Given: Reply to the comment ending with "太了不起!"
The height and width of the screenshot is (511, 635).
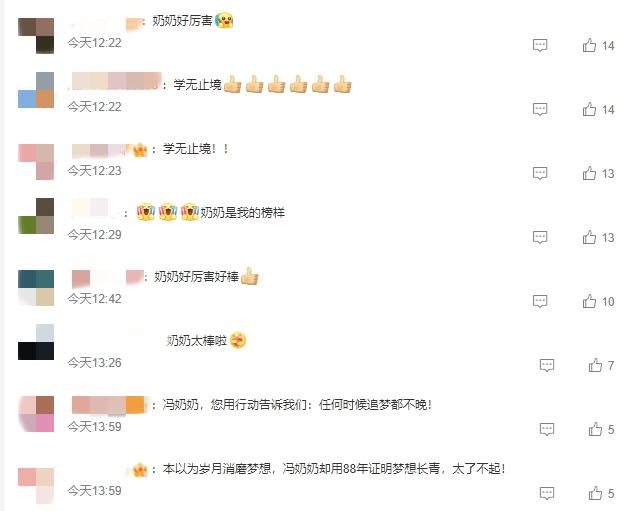Looking at the screenshot, I should tap(546, 494).
